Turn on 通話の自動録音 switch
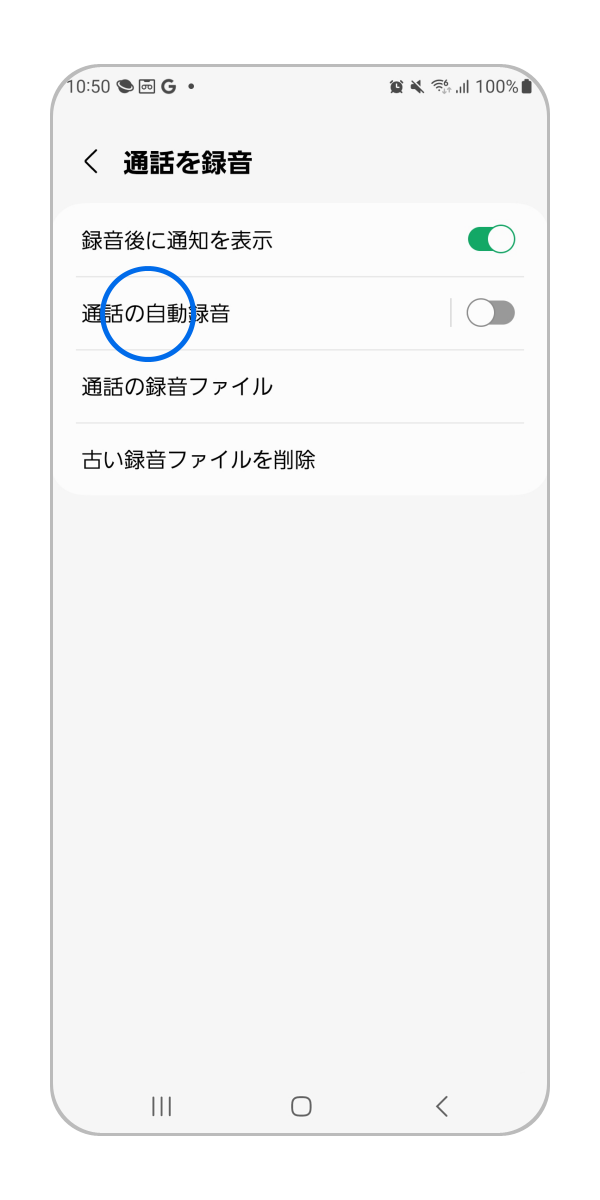Screen dimensions: 600x1200 pyautogui.click(x=491, y=313)
